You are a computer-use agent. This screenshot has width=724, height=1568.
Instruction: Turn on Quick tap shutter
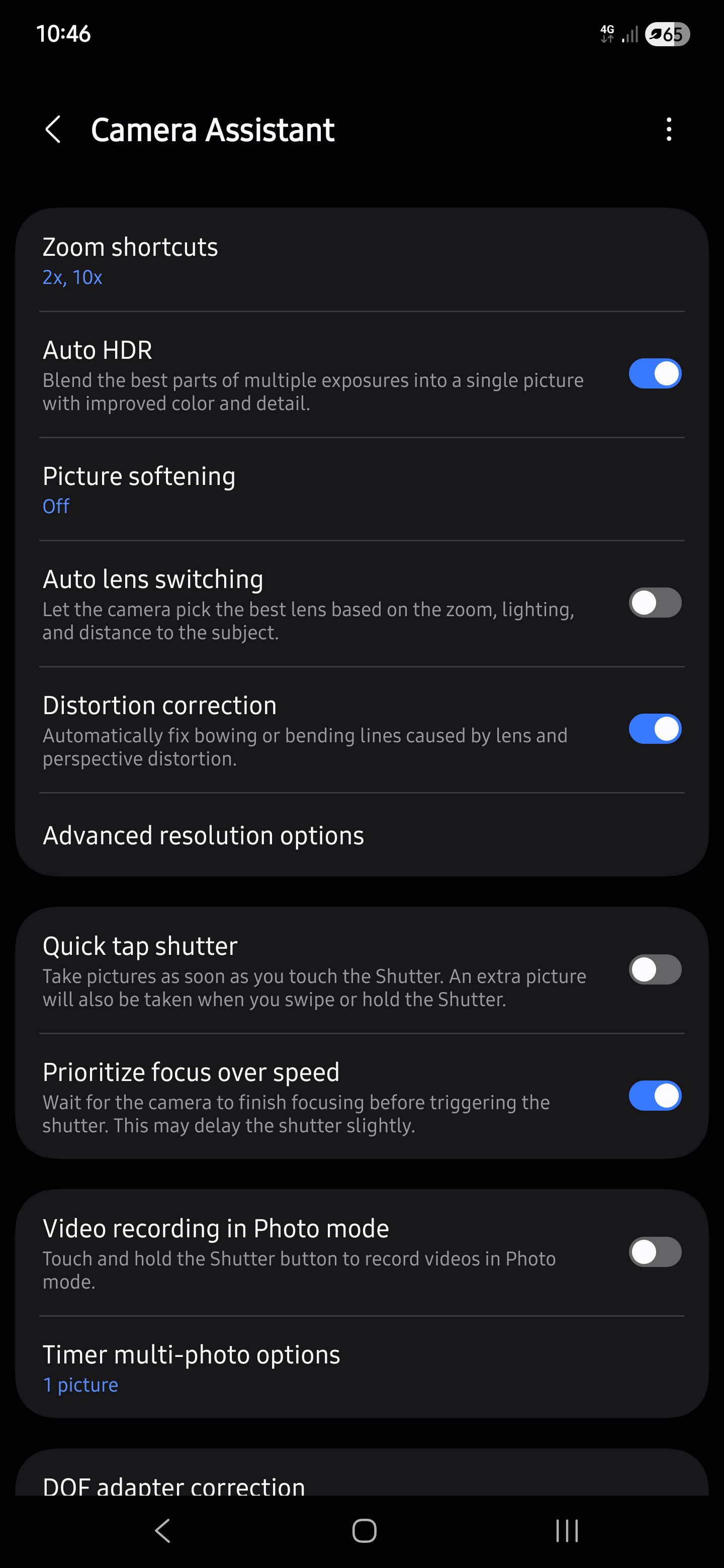(x=655, y=969)
